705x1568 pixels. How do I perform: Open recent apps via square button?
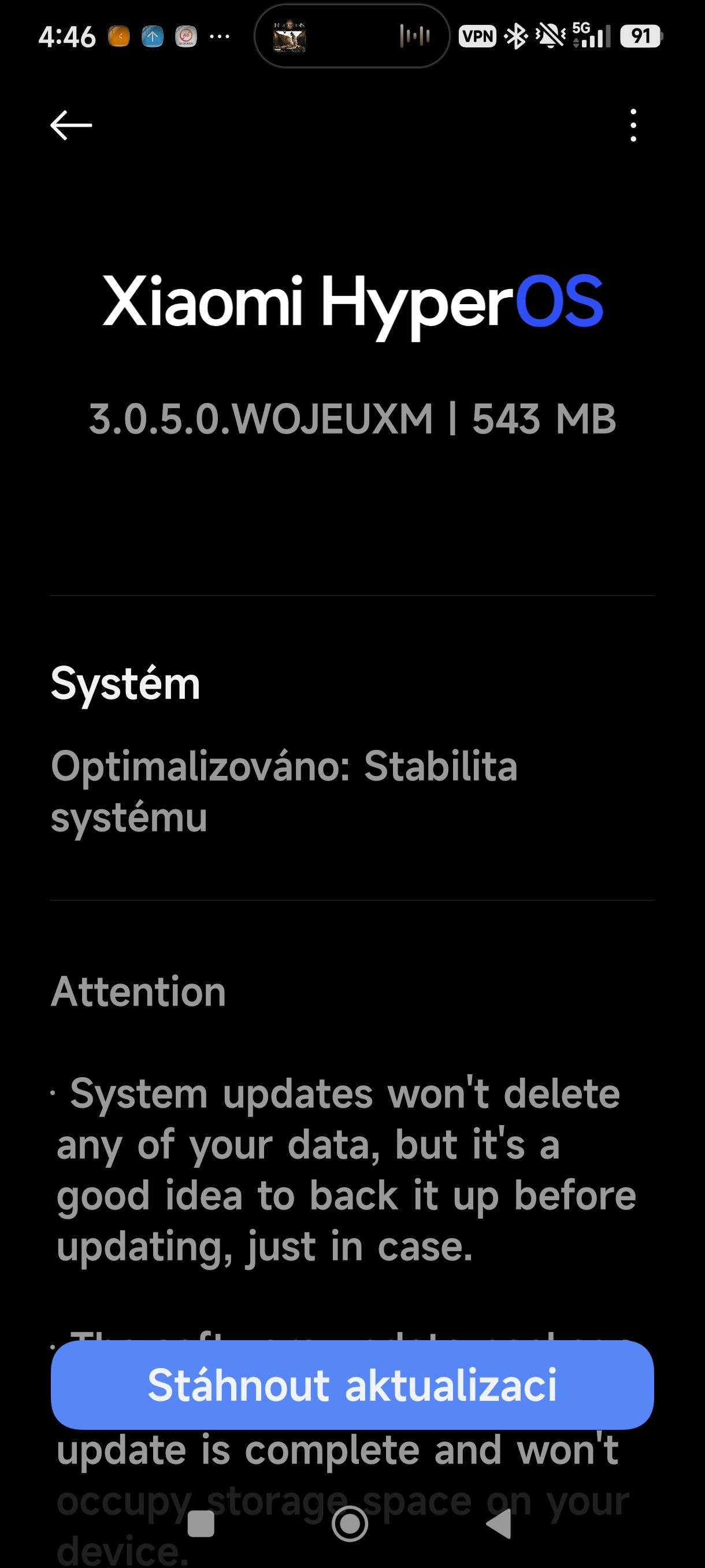click(x=201, y=1524)
